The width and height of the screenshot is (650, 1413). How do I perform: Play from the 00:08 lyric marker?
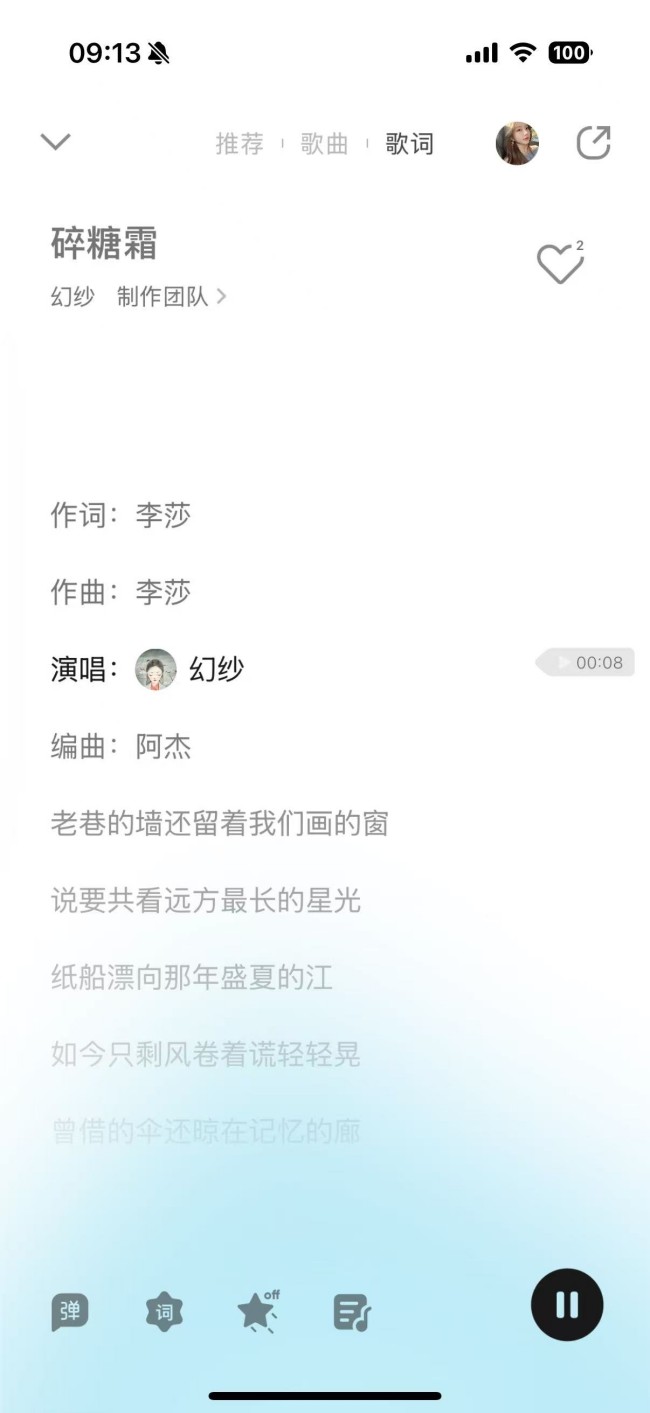[588, 662]
